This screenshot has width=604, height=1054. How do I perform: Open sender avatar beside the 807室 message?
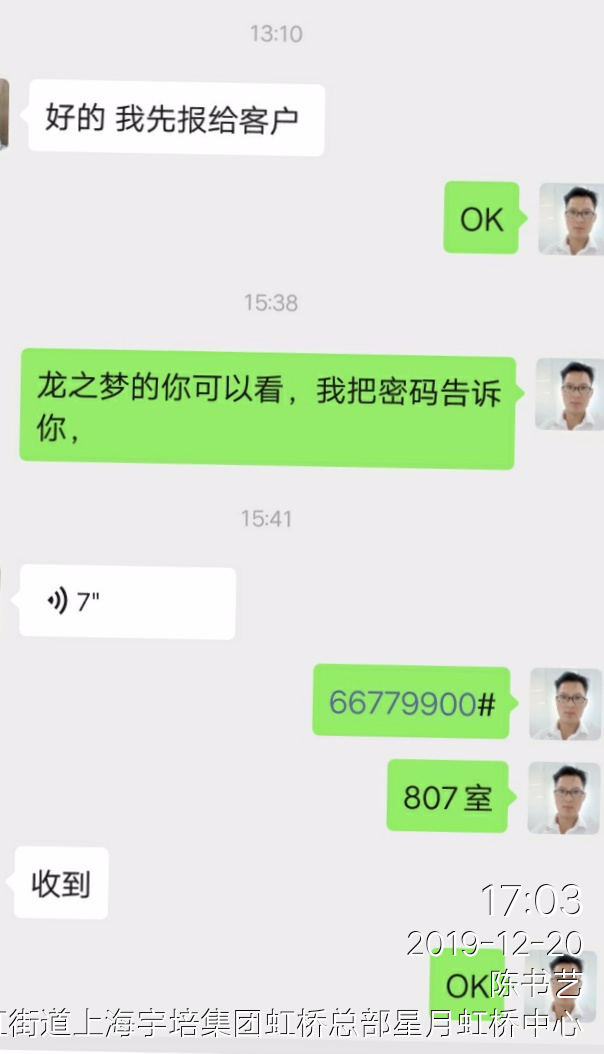click(565, 797)
